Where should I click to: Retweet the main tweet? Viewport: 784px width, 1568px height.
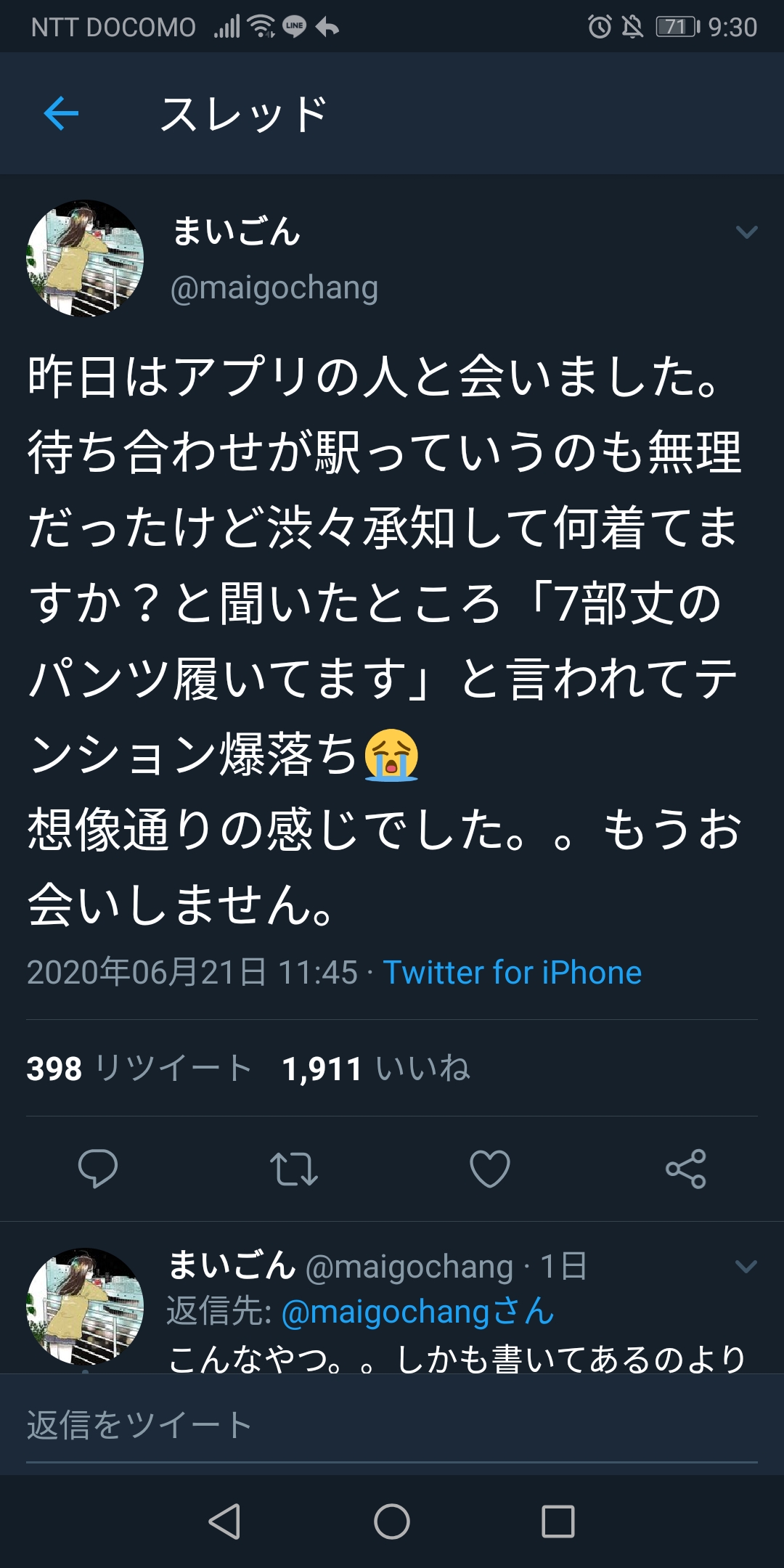pyautogui.click(x=294, y=1168)
